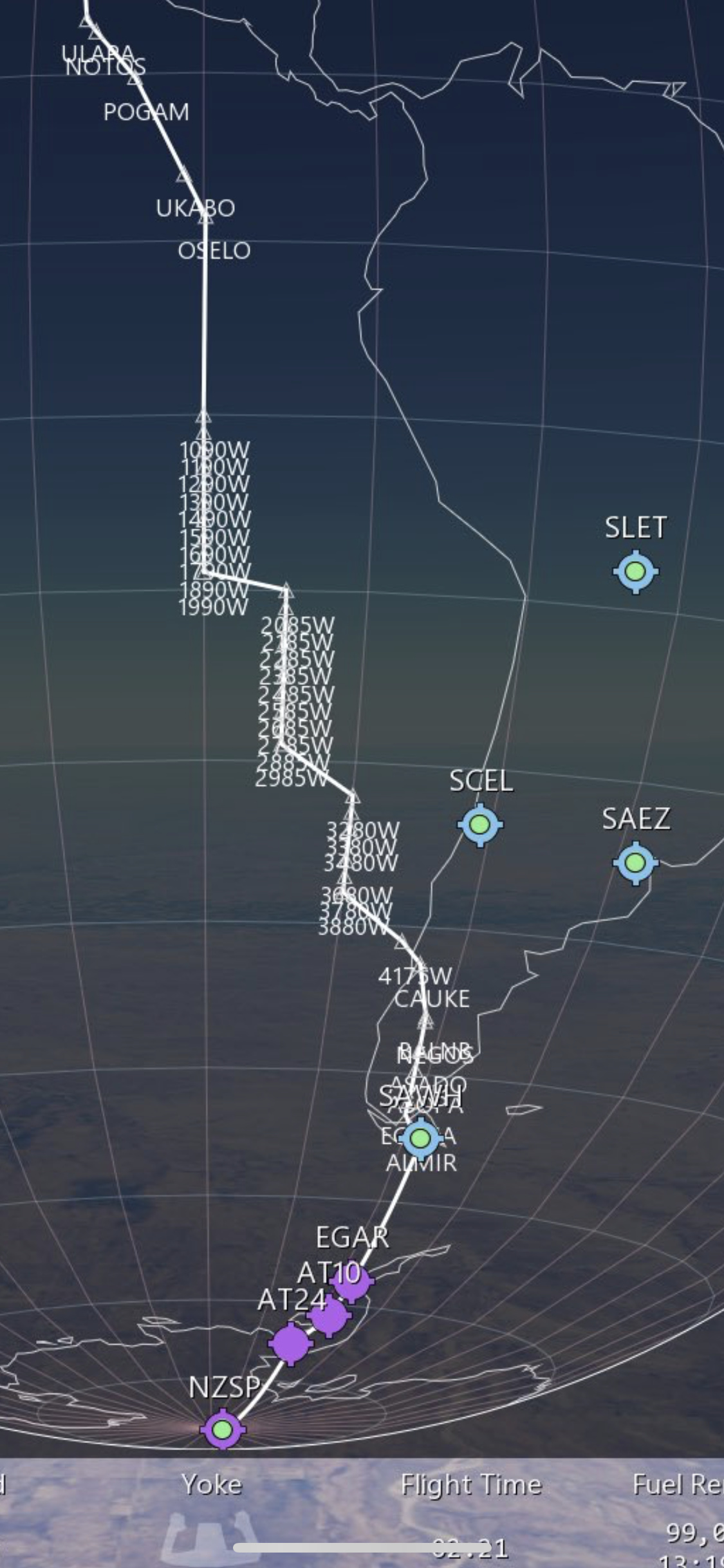Open the AT24 purple airport marker
724x1568 pixels.
(x=290, y=1343)
